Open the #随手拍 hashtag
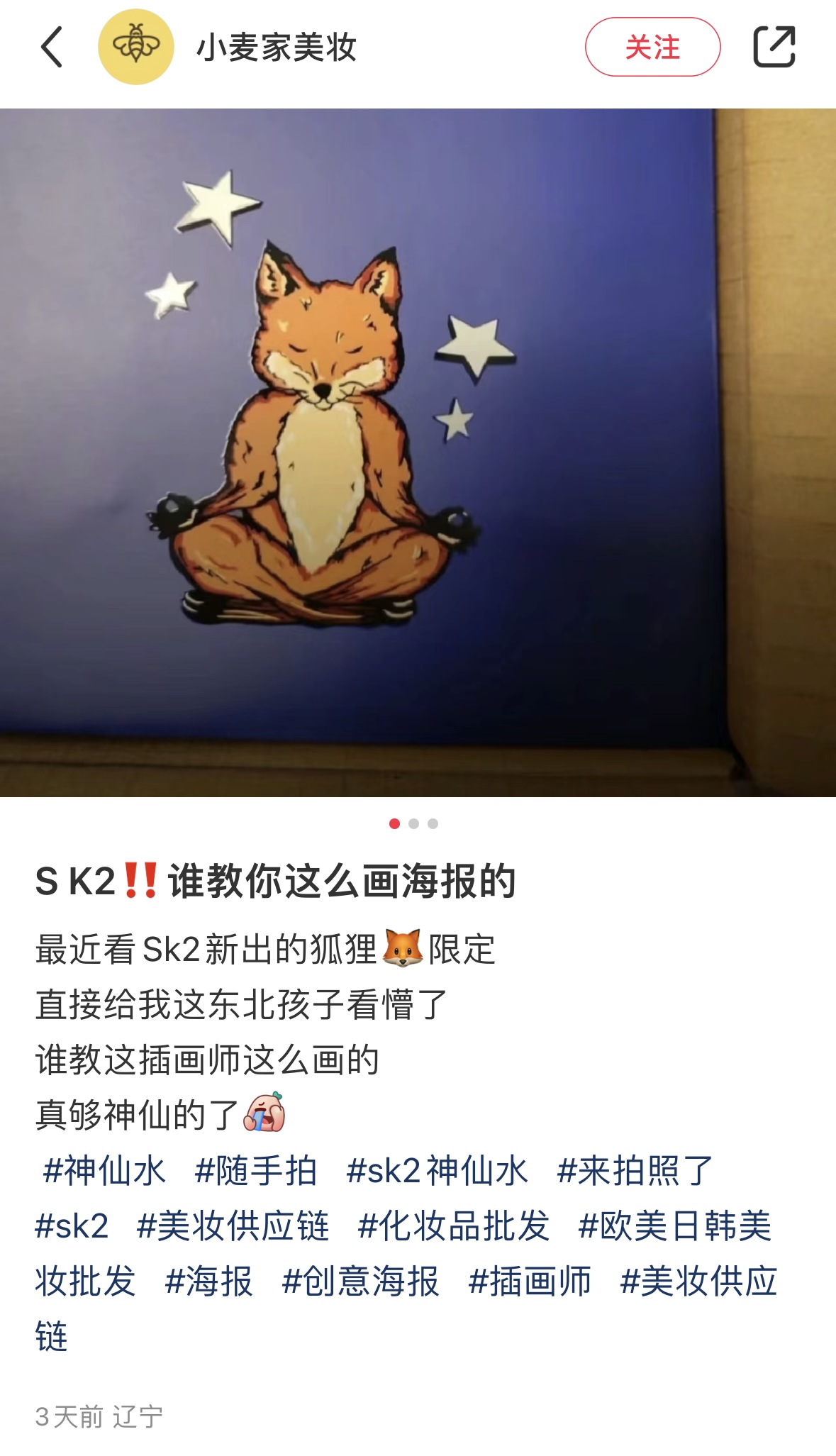 255,1171
